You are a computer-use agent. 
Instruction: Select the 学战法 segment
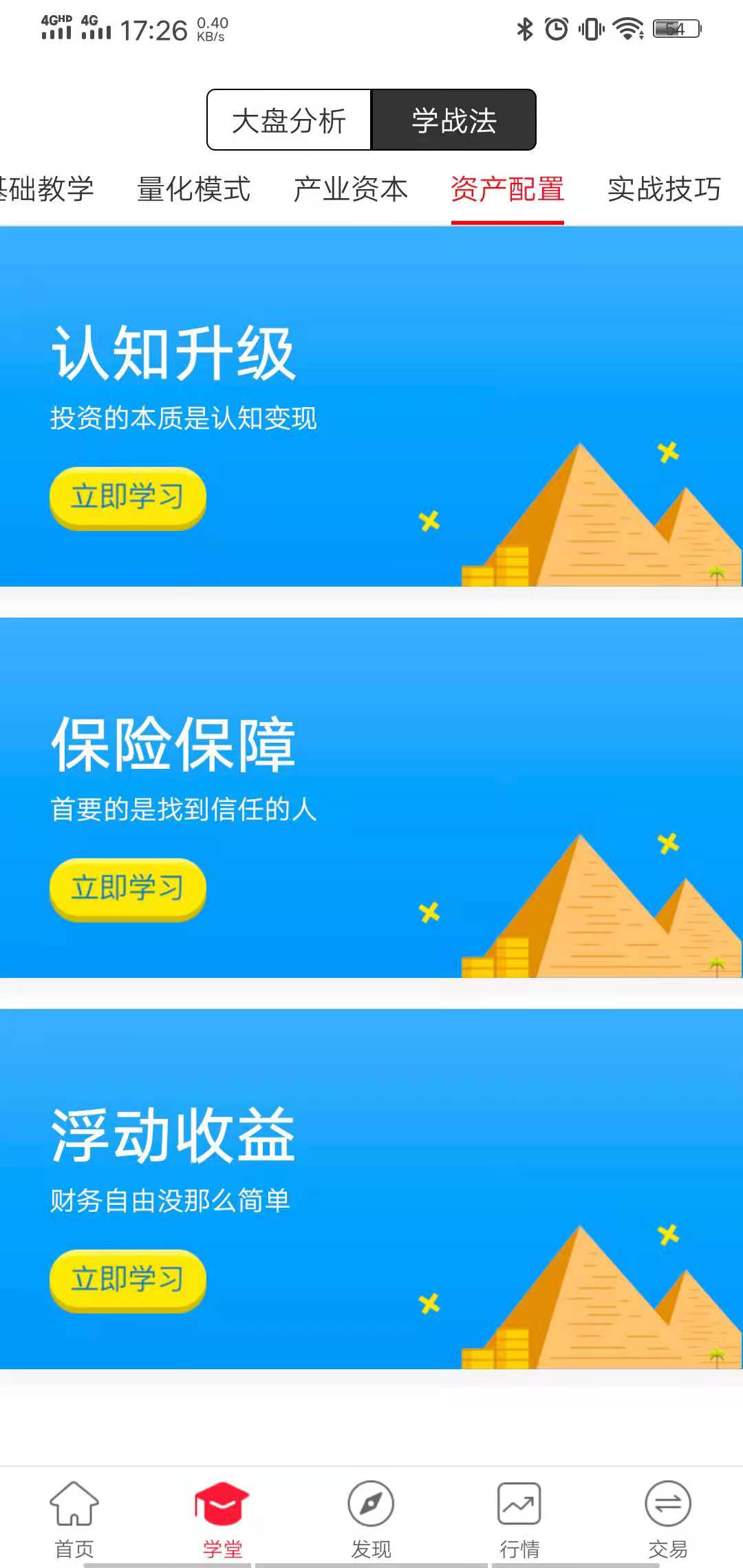(x=453, y=120)
